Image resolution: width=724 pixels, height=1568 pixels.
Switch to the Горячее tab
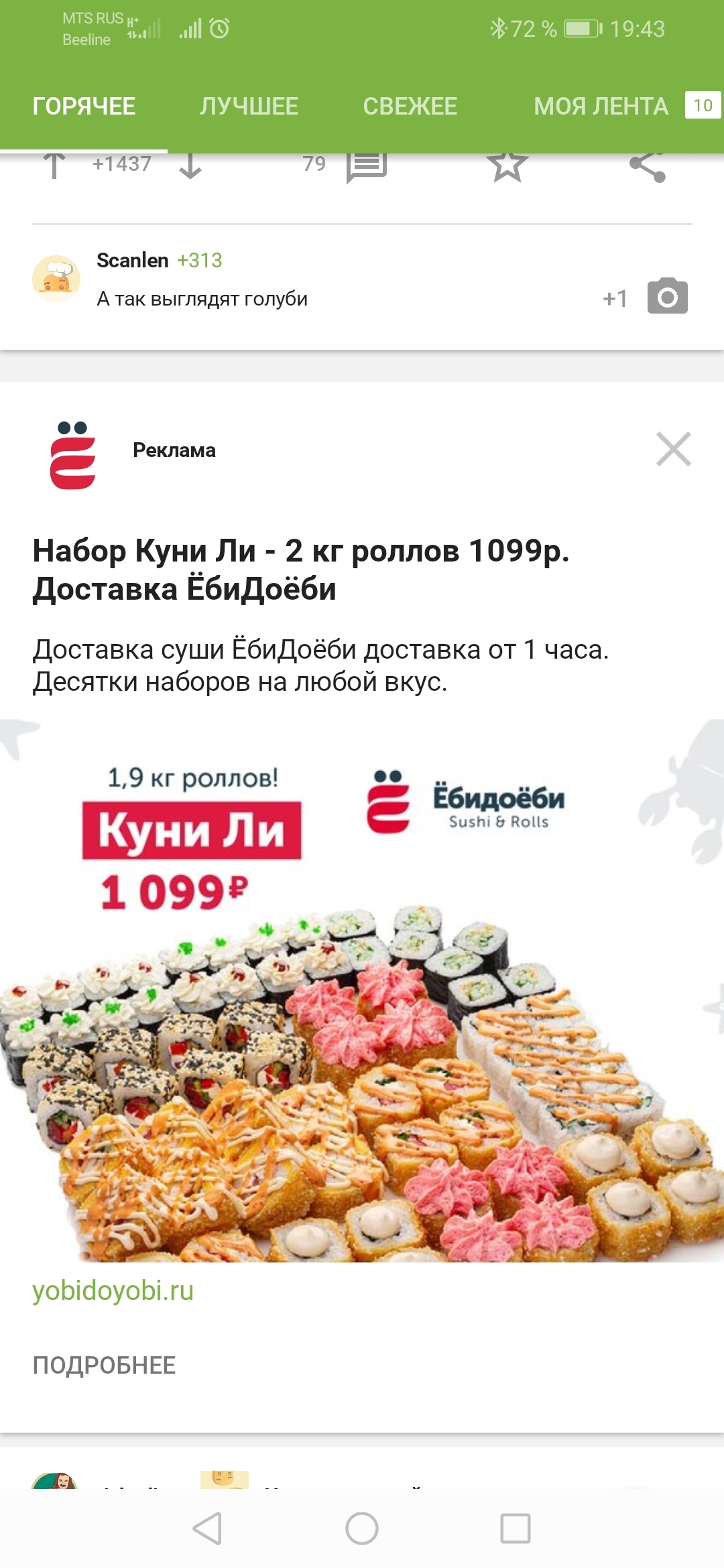coord(84,107)
